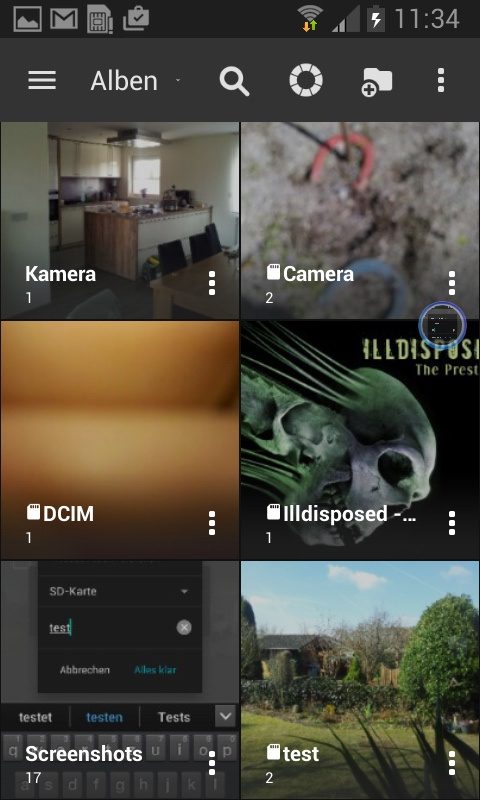Show more options for Camera album
480x800 pixels.
pyautogui.click(x=451, y=283)
